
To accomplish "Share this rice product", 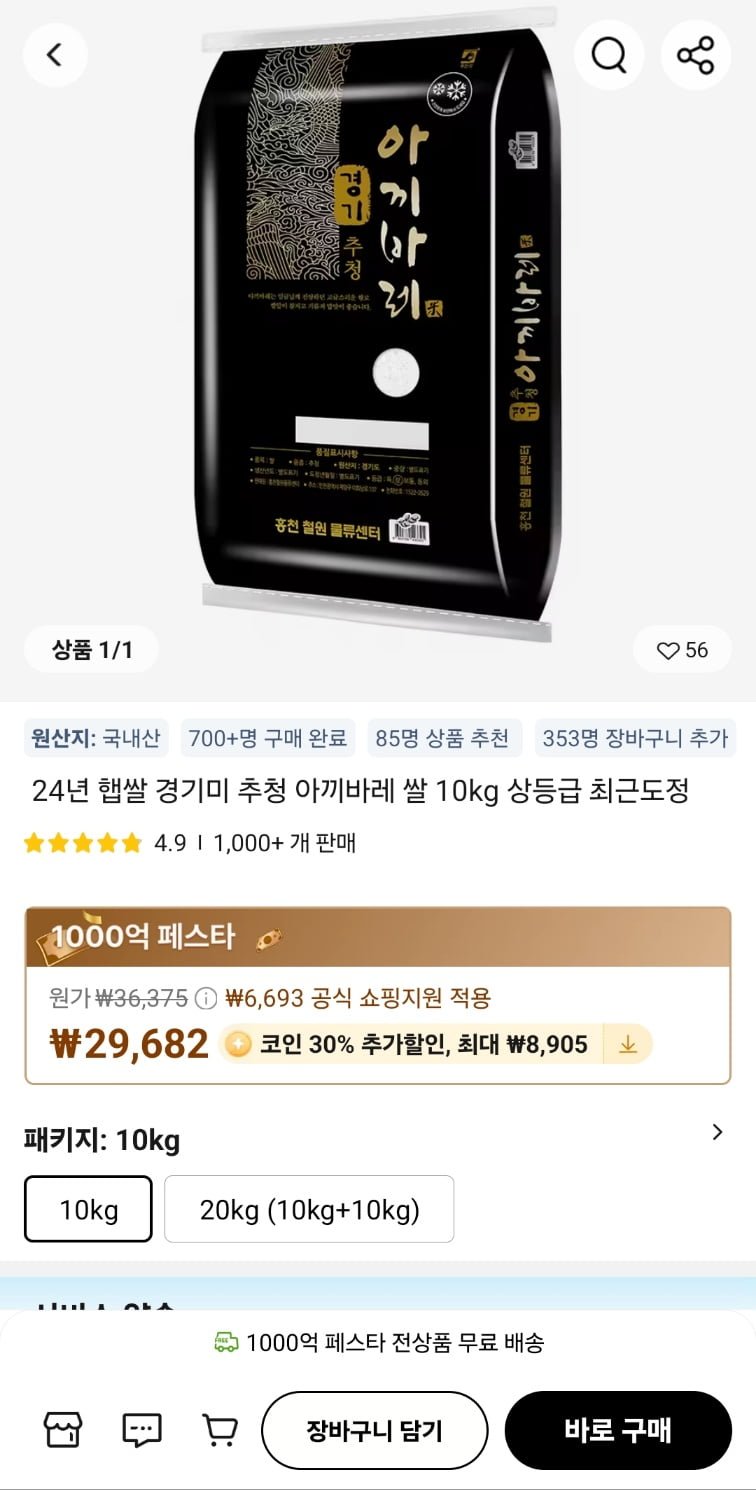I will click(x=696, y=55).
